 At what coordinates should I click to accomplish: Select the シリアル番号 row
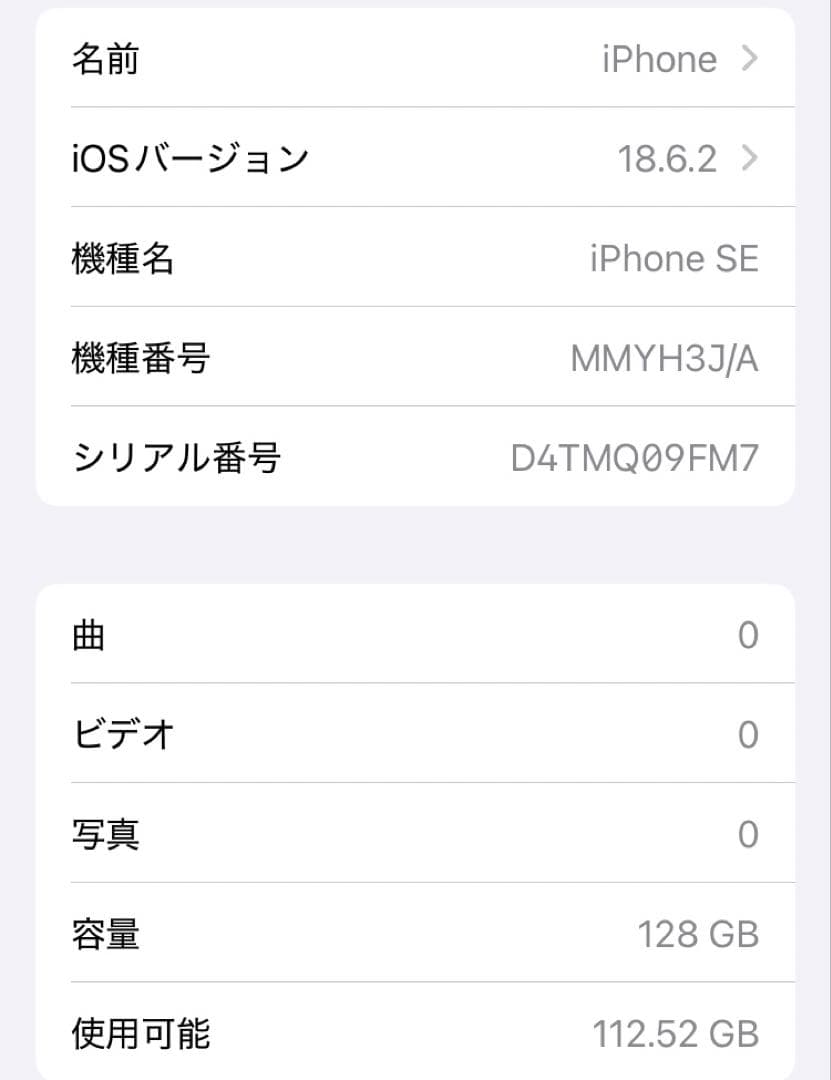[415, 457]
